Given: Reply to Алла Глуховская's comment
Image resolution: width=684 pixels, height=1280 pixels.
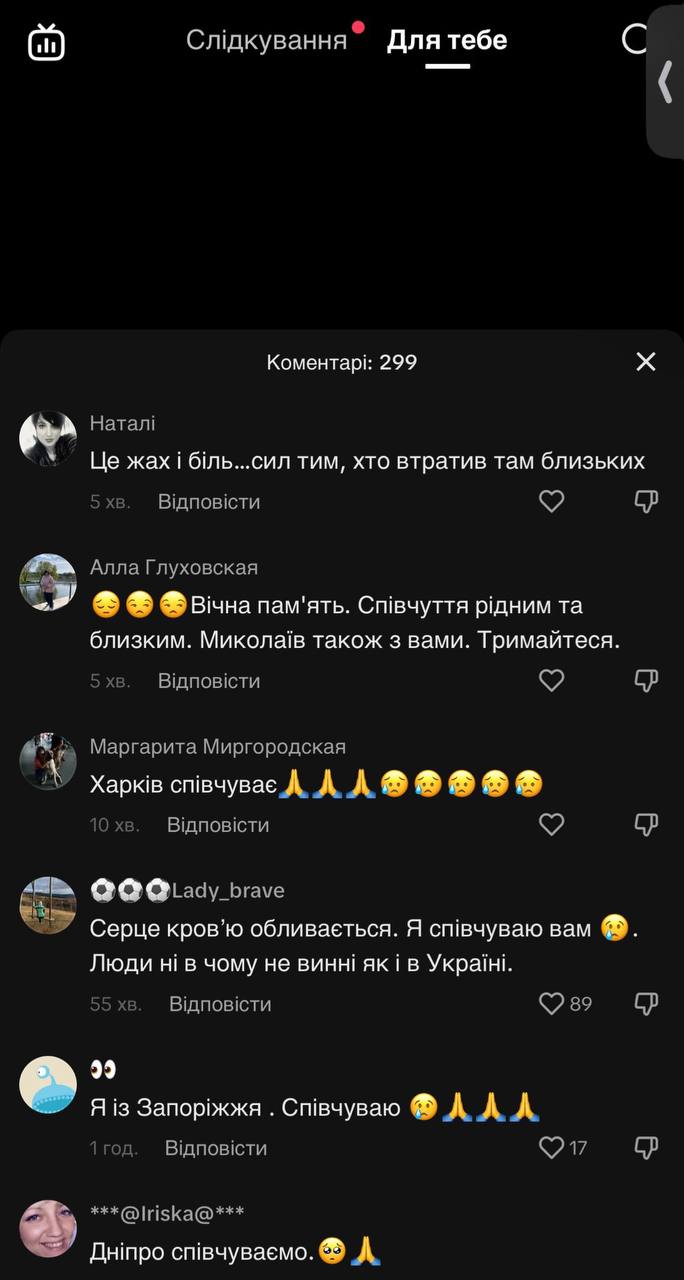Looking at the screenshot, I should point(209,681).
